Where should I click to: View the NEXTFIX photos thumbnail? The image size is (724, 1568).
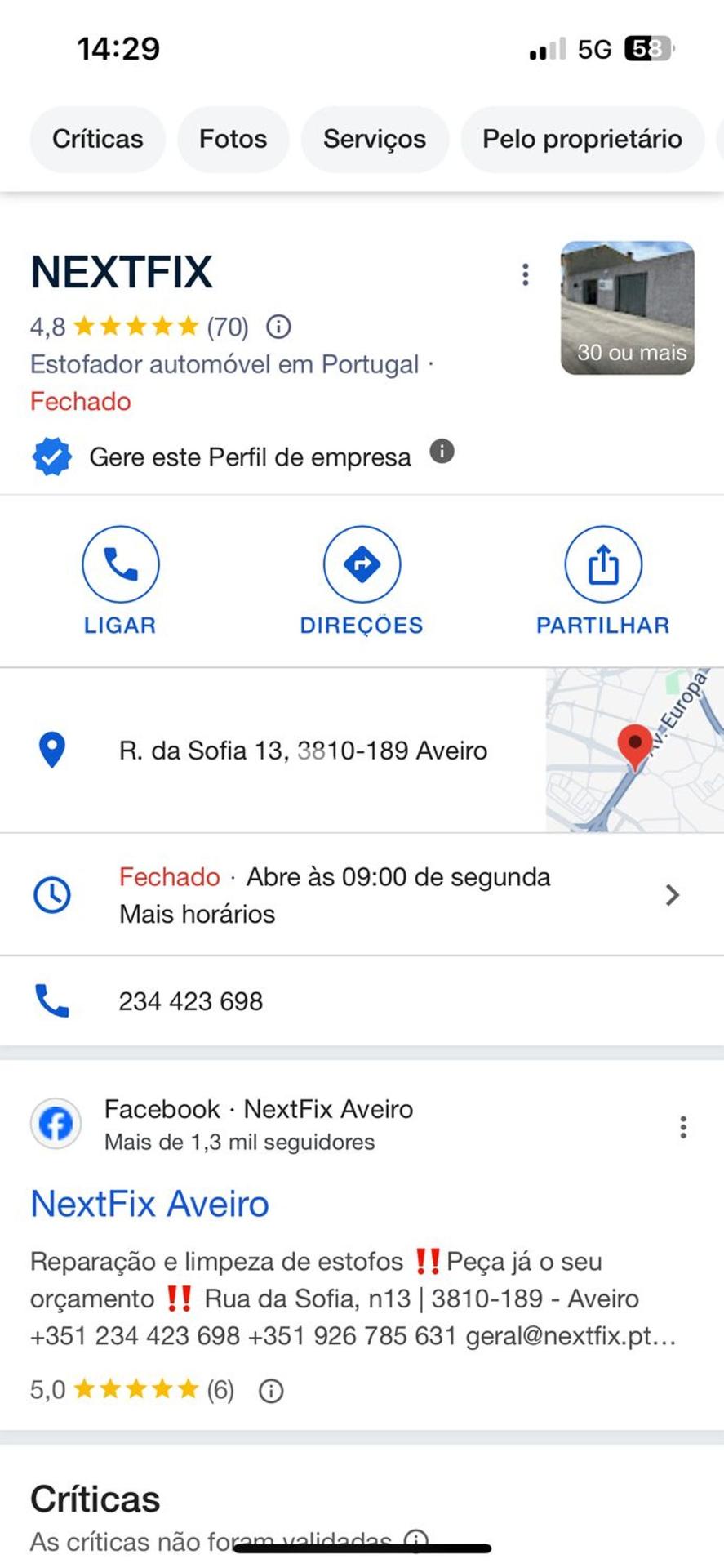tap(627, 308)
